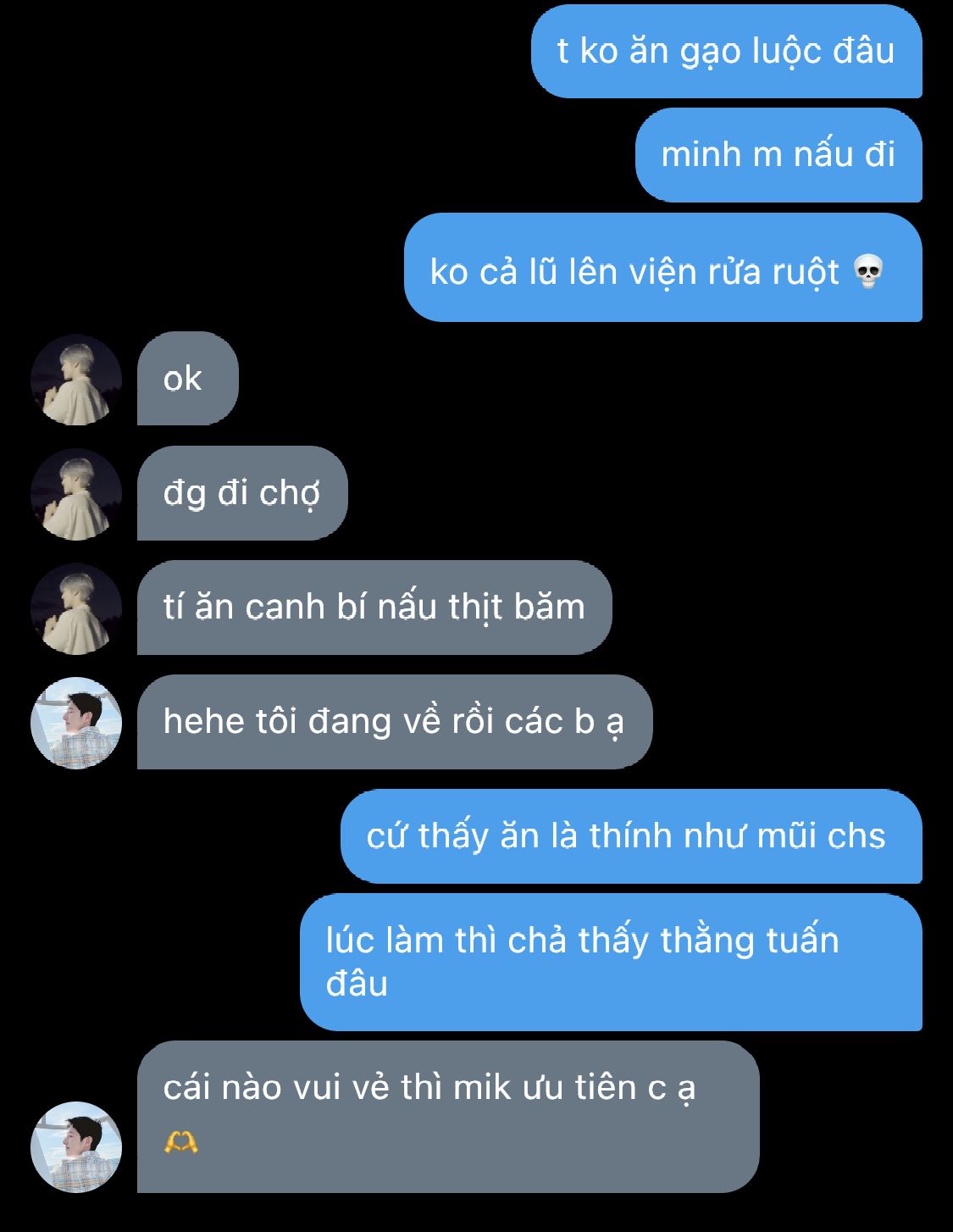Screen dimensions: 953x1232
Task: Tap the avatar next to "đg đi chợ"
Action: tap(76, 495)
